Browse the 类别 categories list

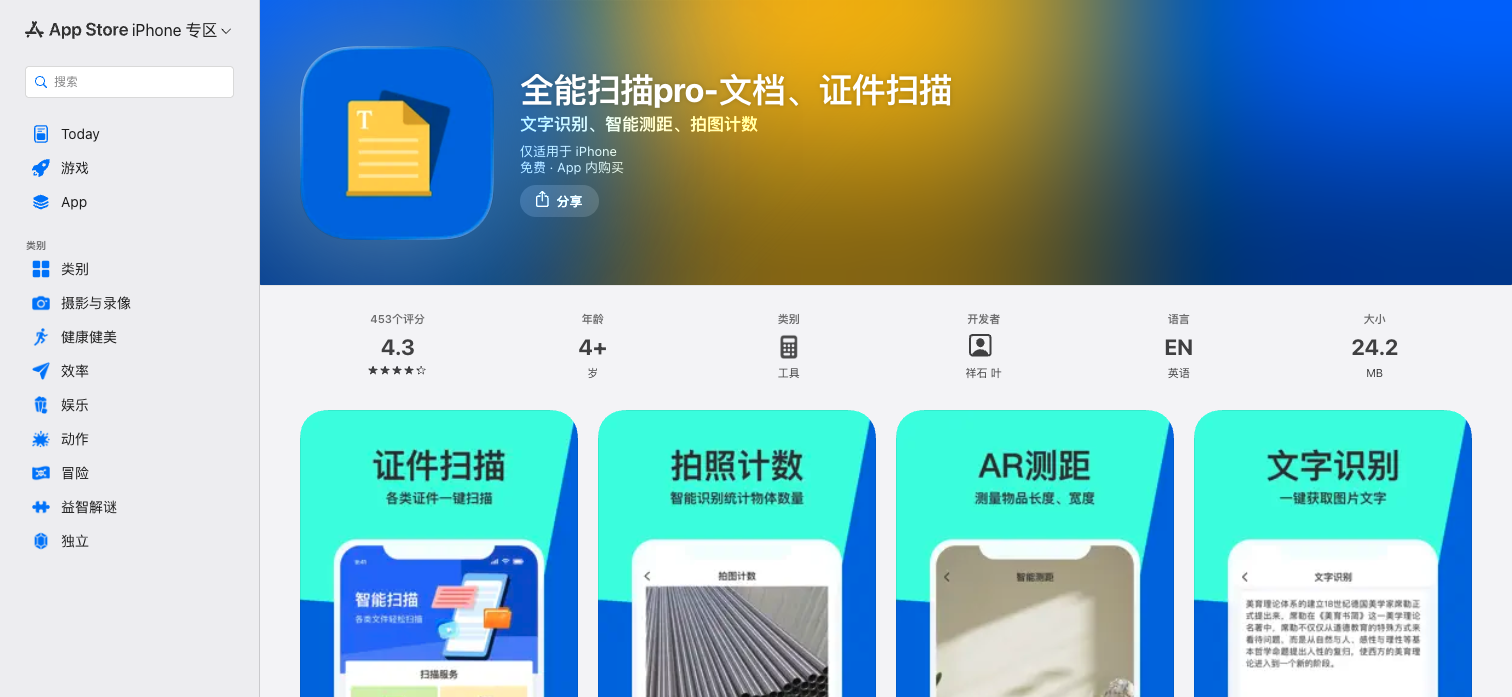[x=74, y=269]
